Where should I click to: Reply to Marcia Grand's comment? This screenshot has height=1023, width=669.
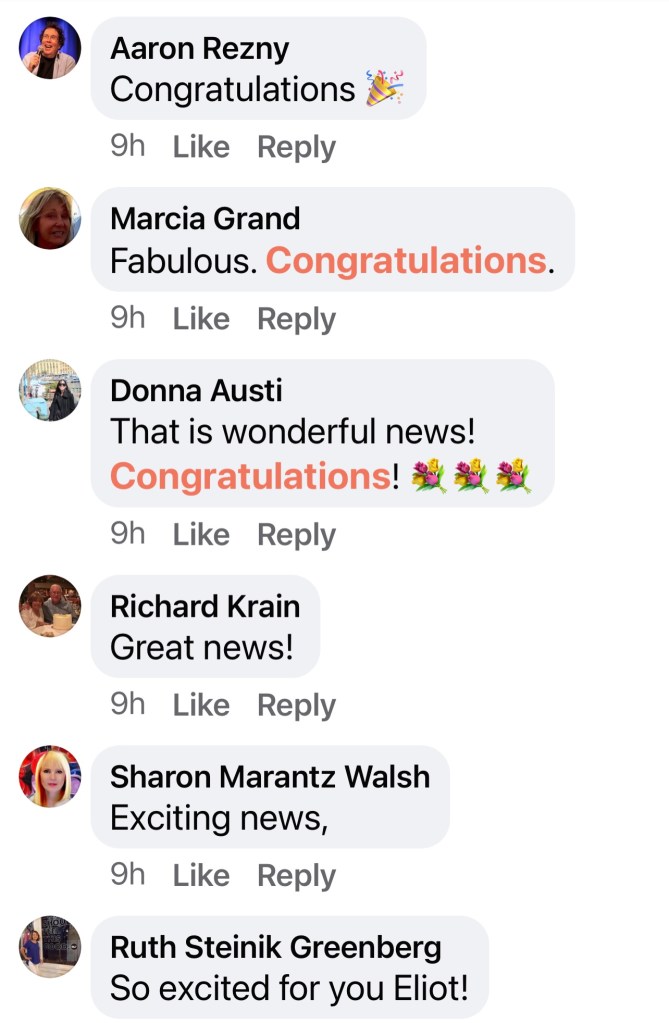click(x=296, y=319)
